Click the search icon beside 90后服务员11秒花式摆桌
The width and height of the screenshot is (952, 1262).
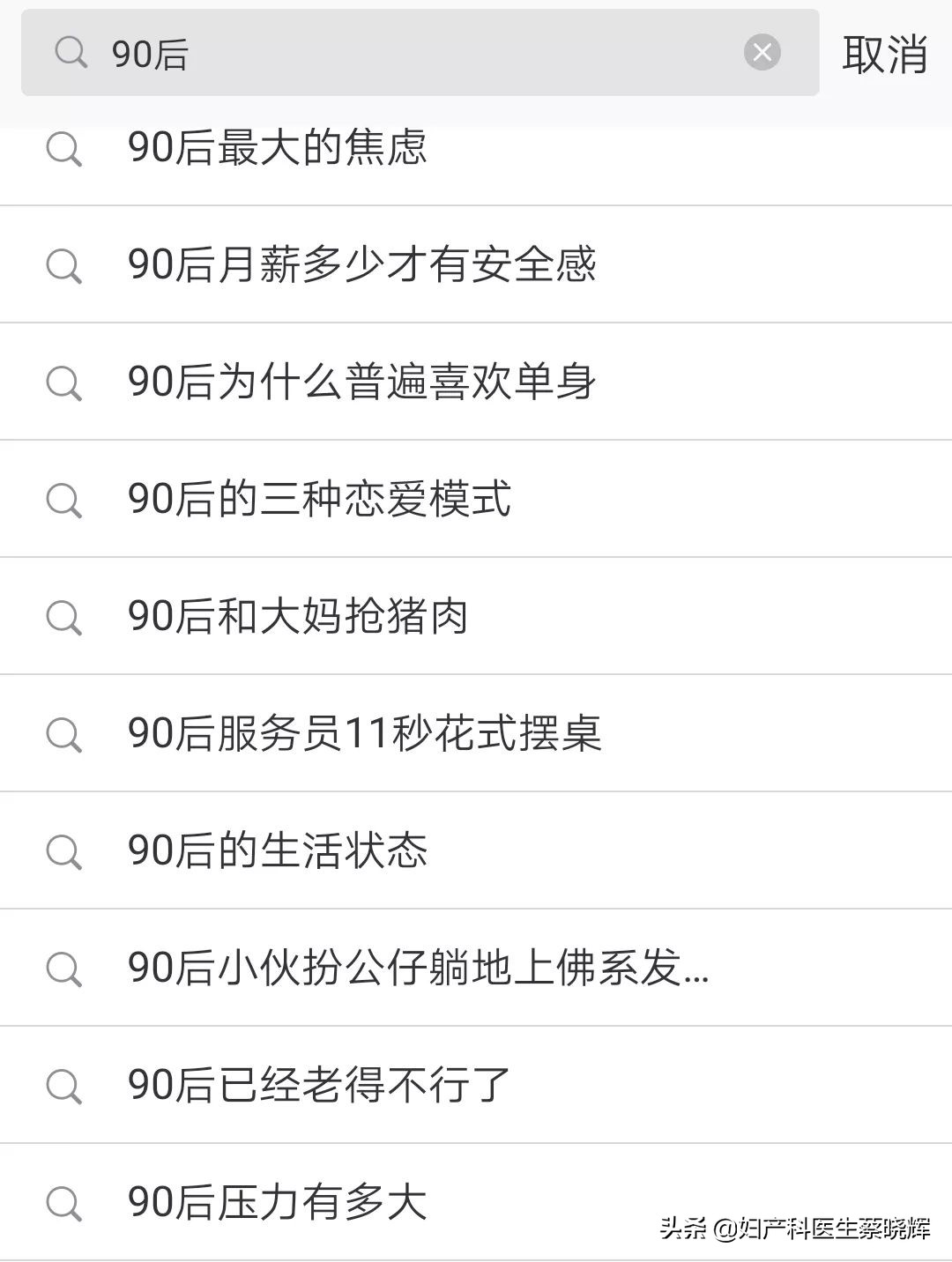pos(63,733)
